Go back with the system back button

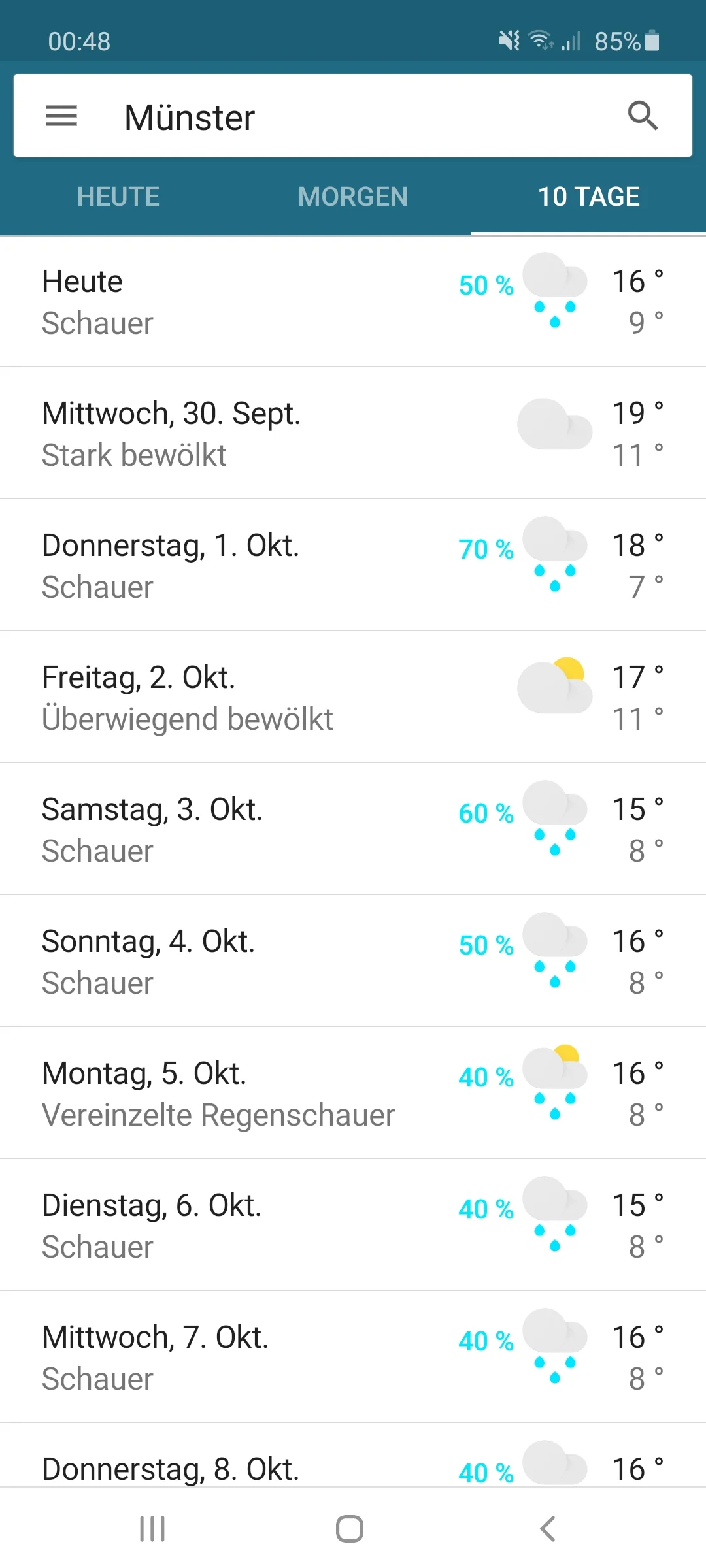click(x=548, y=1529)
